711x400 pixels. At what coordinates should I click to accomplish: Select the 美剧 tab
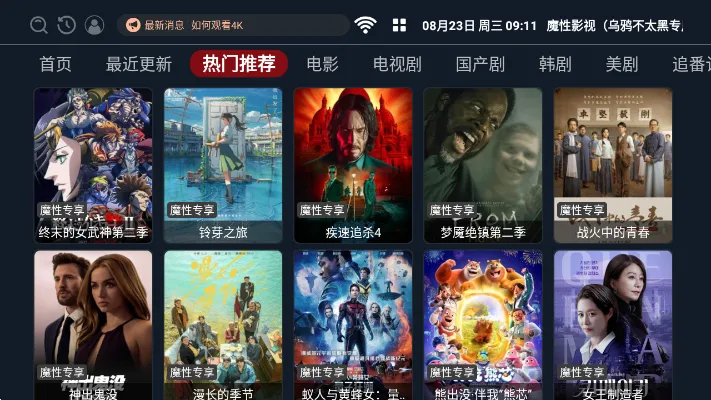click(x=621, y=65)
